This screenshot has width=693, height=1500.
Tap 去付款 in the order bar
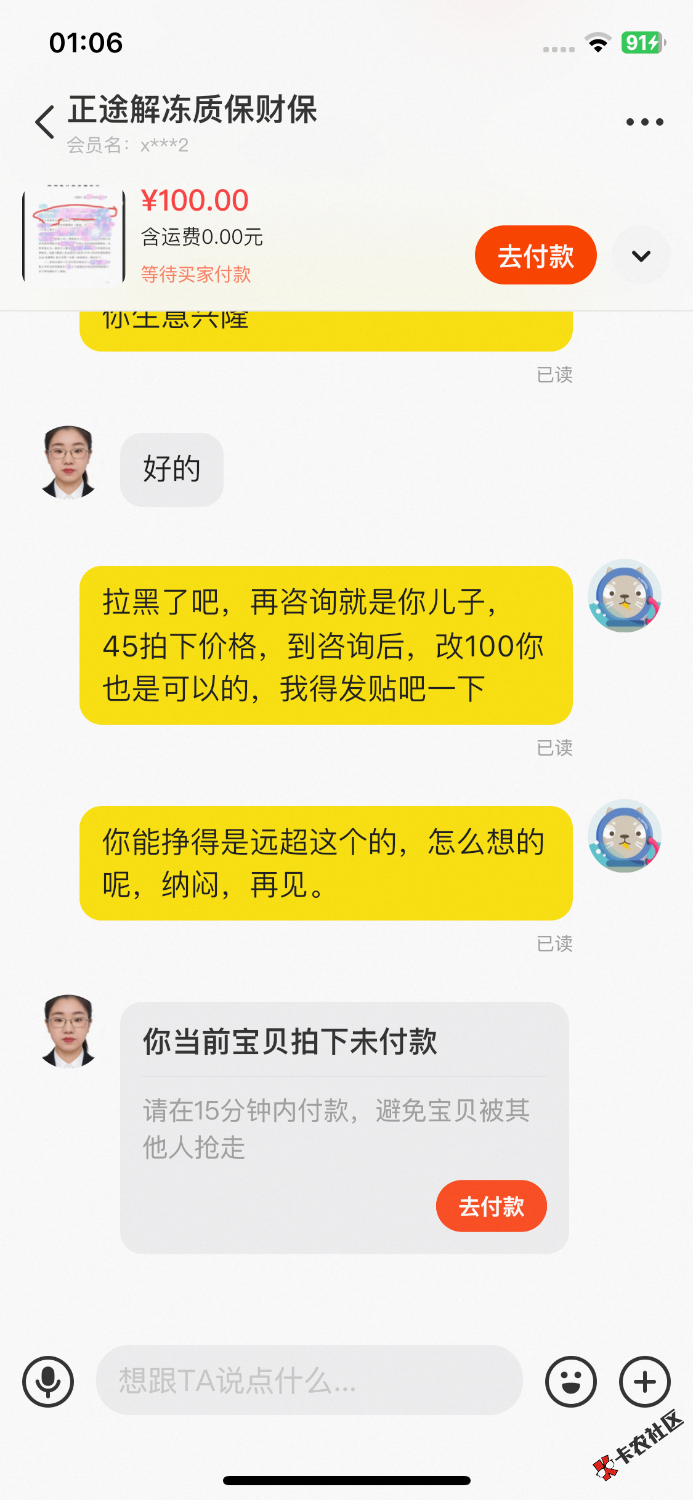pos(535,256)
